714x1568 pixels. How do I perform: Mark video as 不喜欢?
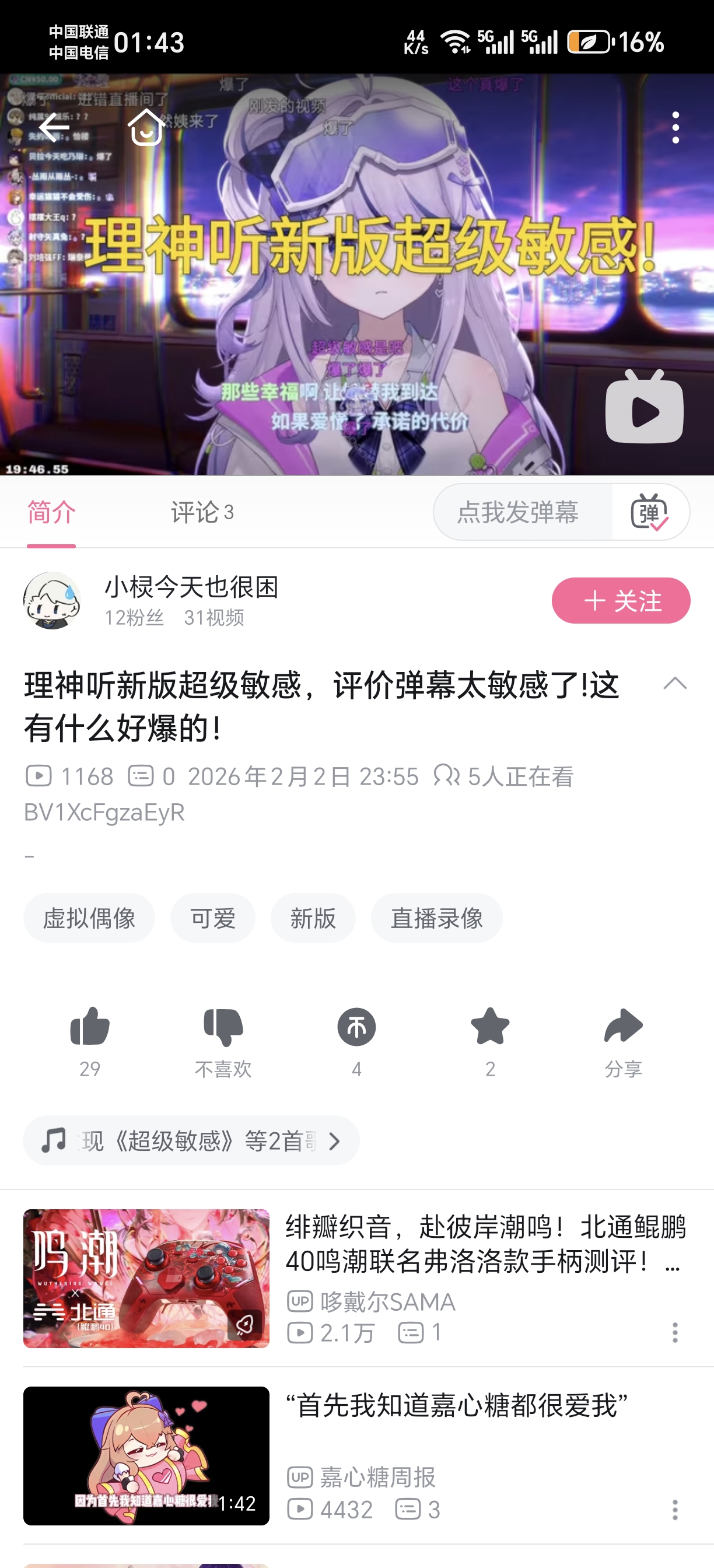[x=223, y=1027]
